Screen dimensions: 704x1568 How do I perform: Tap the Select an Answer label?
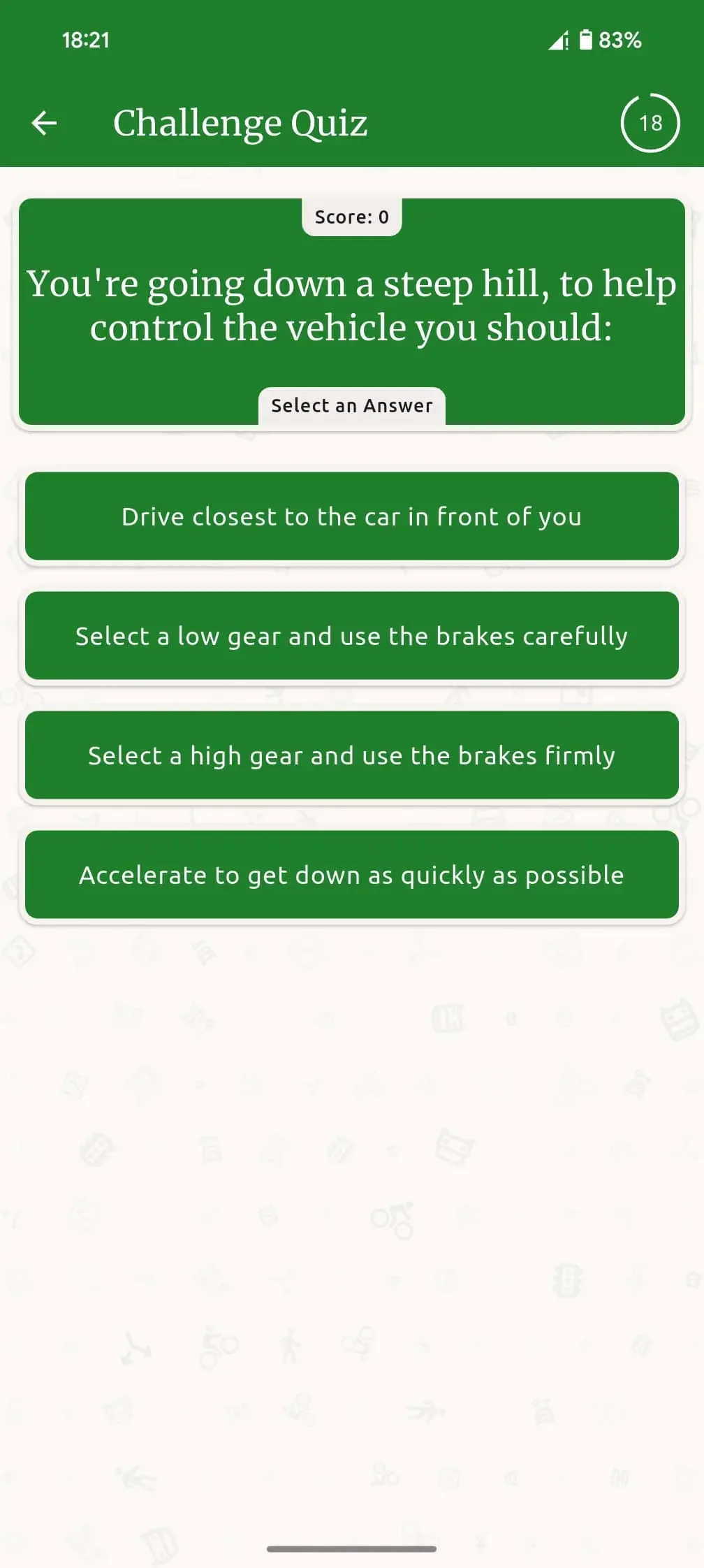351,405
